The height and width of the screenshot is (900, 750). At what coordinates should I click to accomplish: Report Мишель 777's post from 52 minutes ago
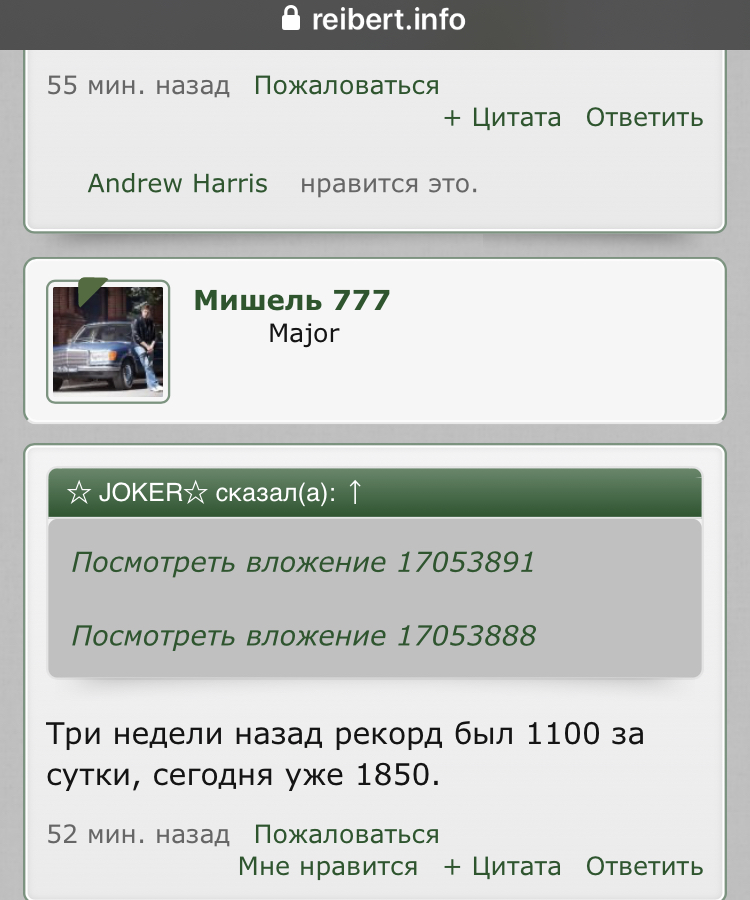click(346, 834)
